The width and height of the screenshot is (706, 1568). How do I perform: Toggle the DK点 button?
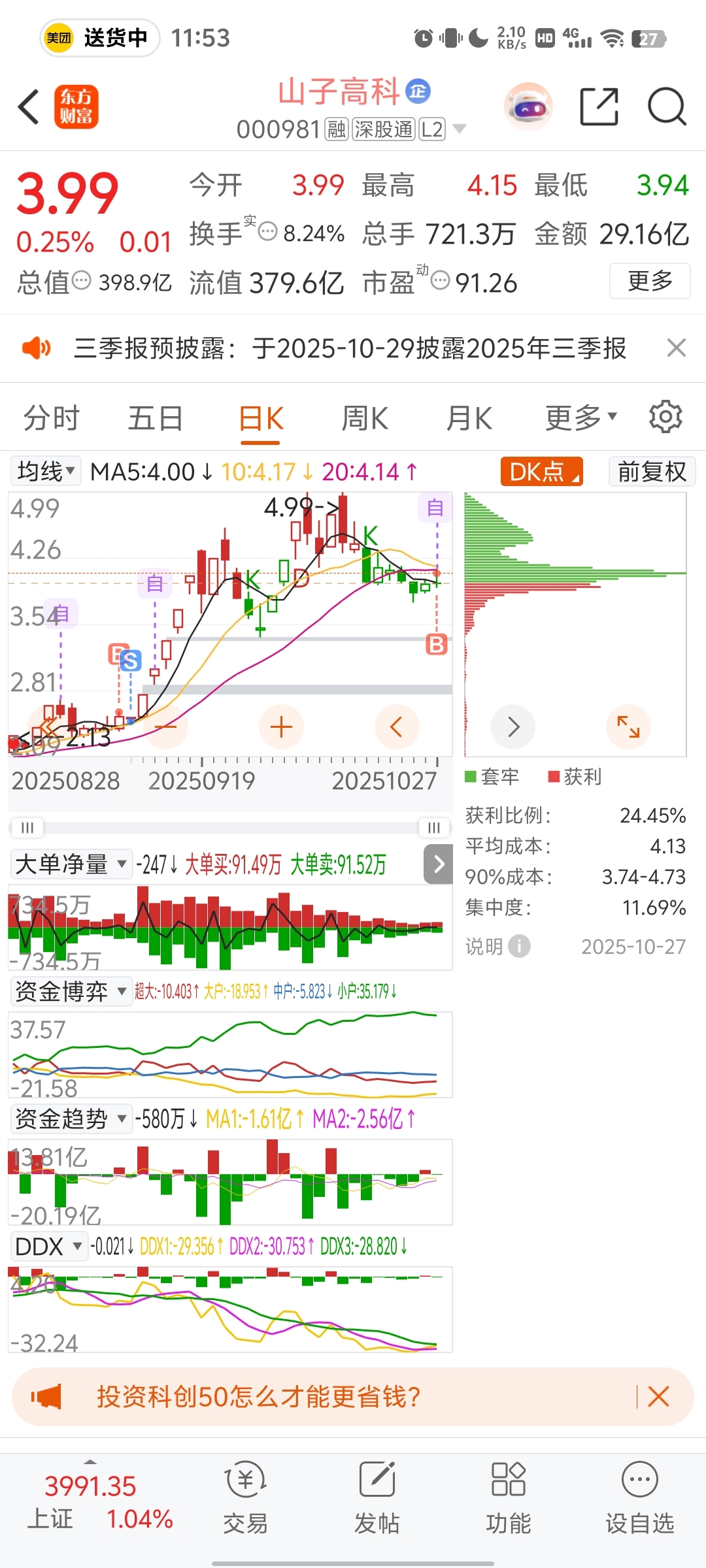(x=541, y=471)
